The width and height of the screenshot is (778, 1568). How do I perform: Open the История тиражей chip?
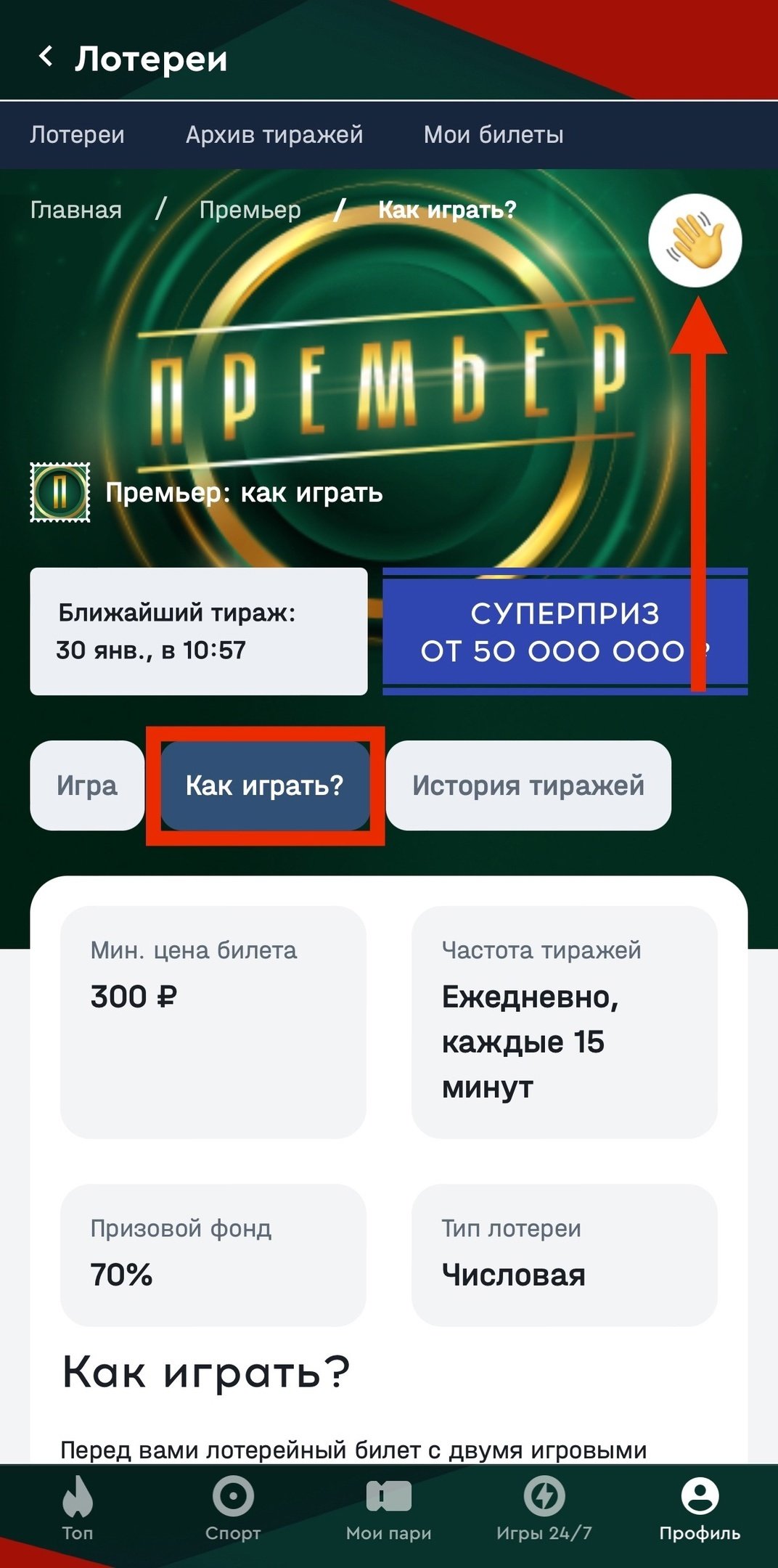(x=528, y=785)
